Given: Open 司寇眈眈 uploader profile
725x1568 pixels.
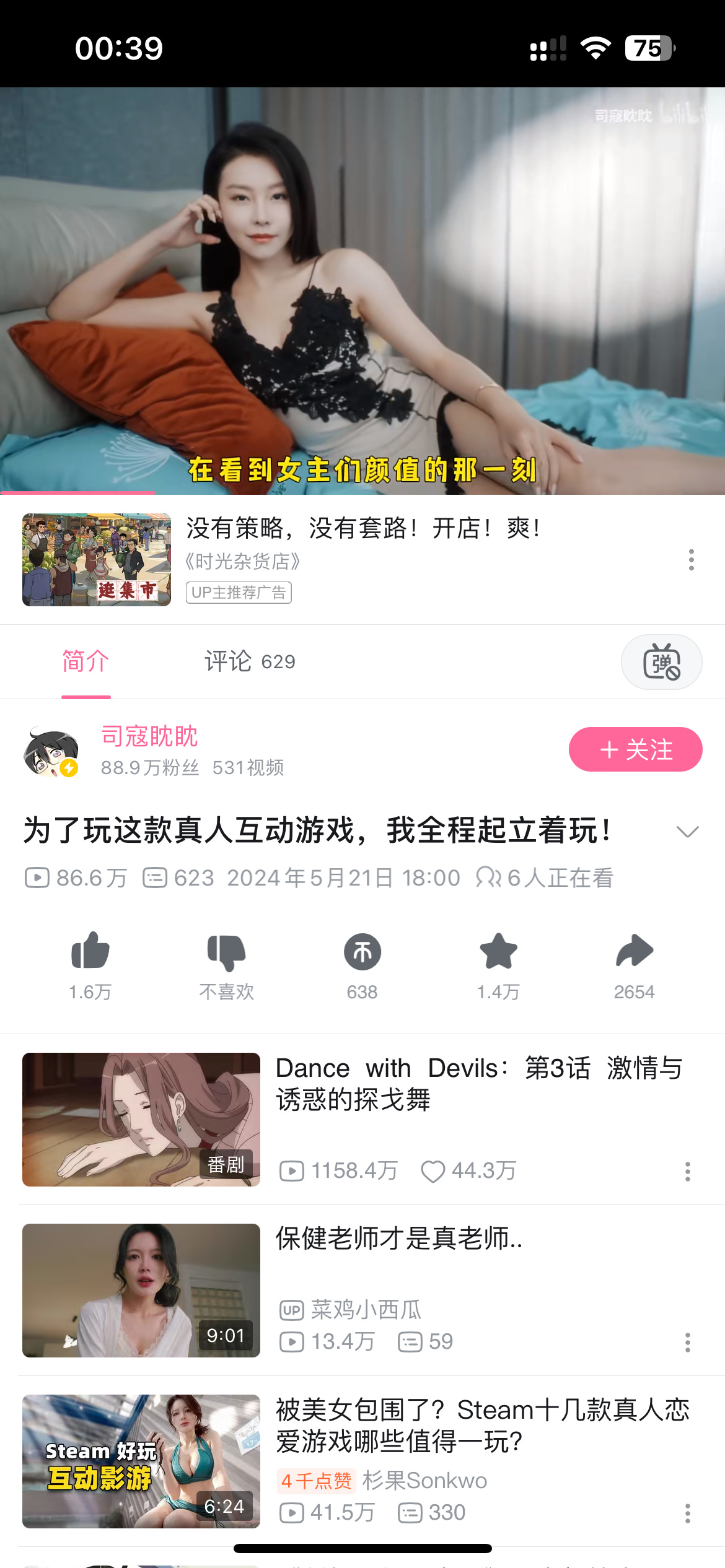Looking at the screenshot, I should [149, 736].
